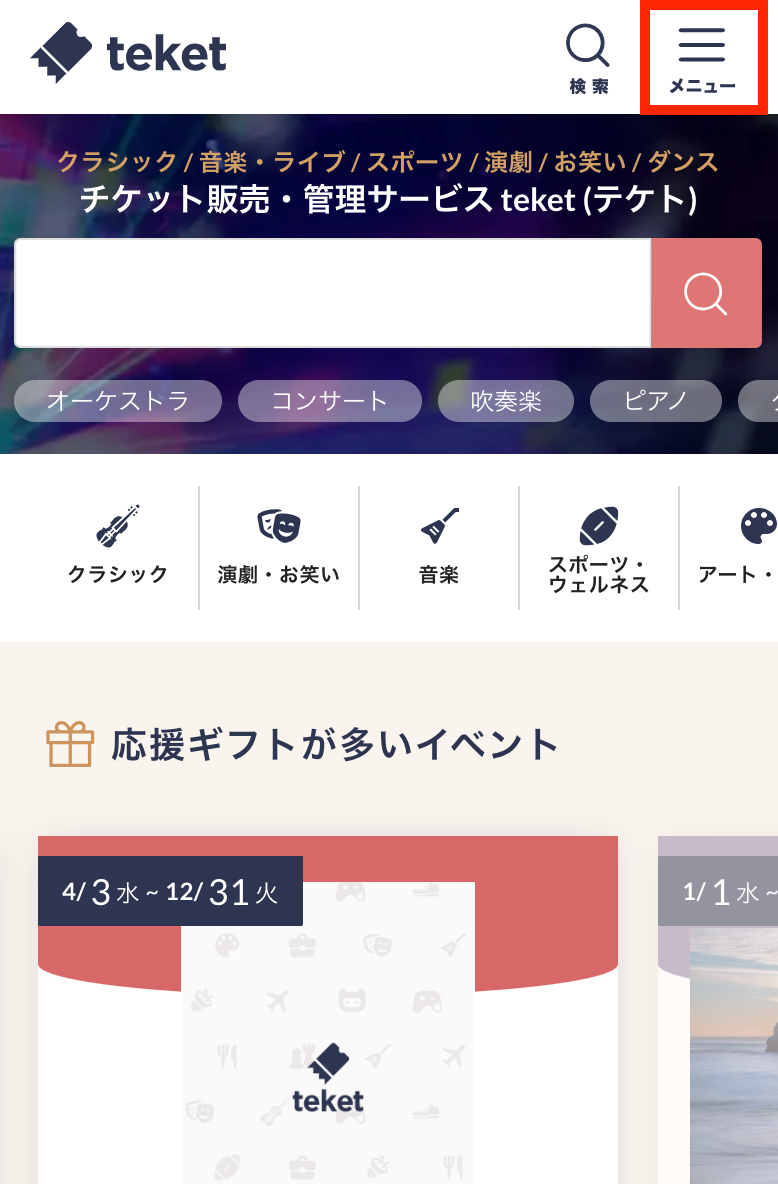Select the オーケストラ tag pill
The height and width of the screenshot is (1184, 778).
[x=117, y=401]
